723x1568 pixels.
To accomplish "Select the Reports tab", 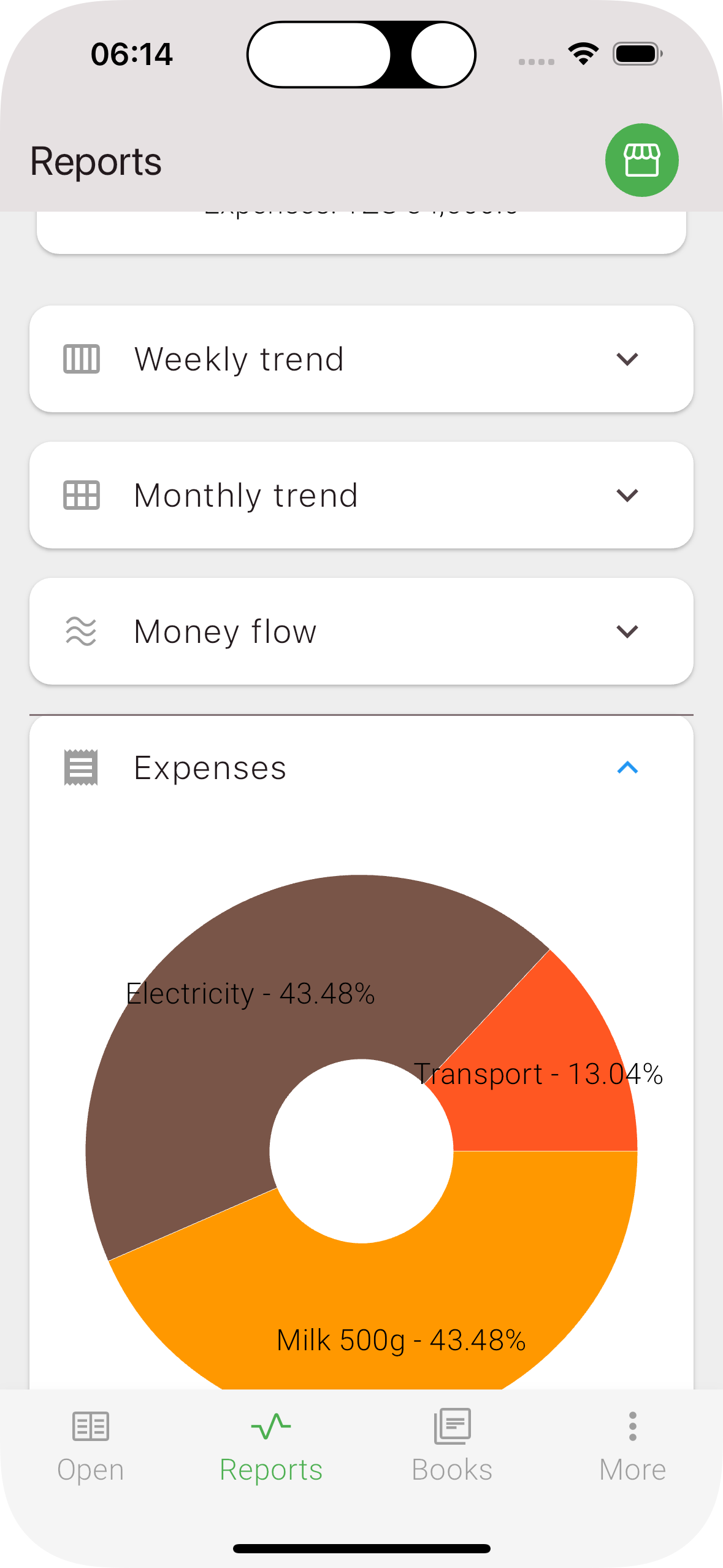I will [x=271, y=1444].
